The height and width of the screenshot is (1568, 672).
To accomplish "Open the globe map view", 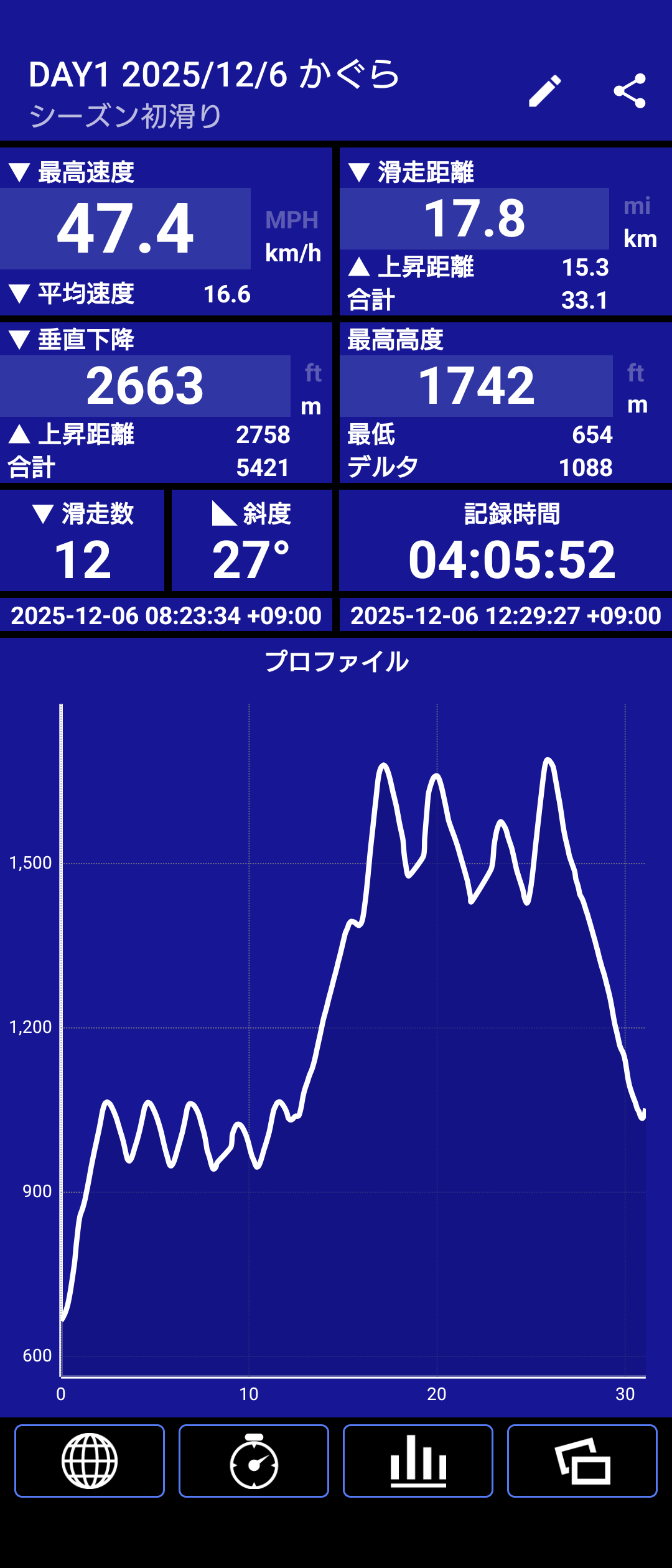I will click(x=90, y=1460).
